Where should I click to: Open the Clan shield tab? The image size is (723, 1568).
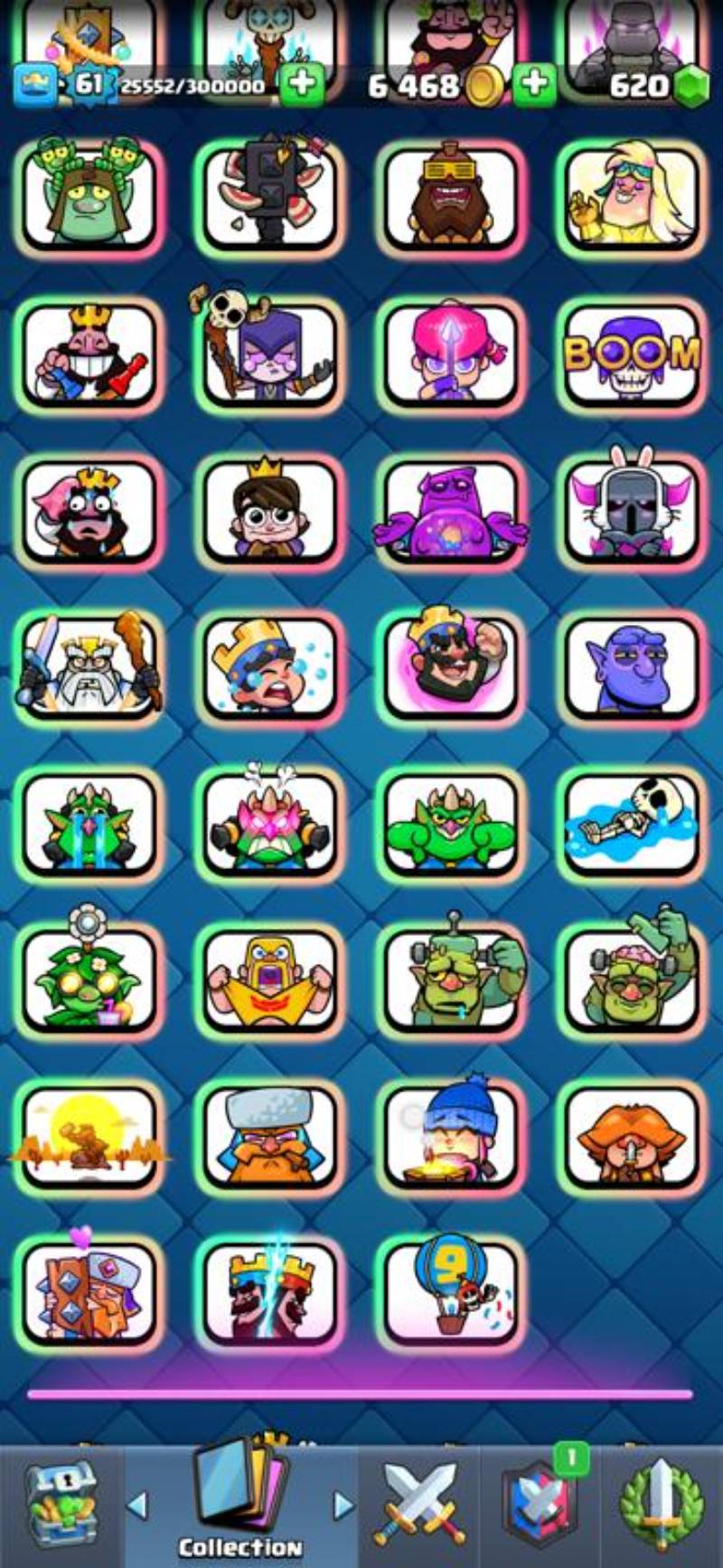540,1507
